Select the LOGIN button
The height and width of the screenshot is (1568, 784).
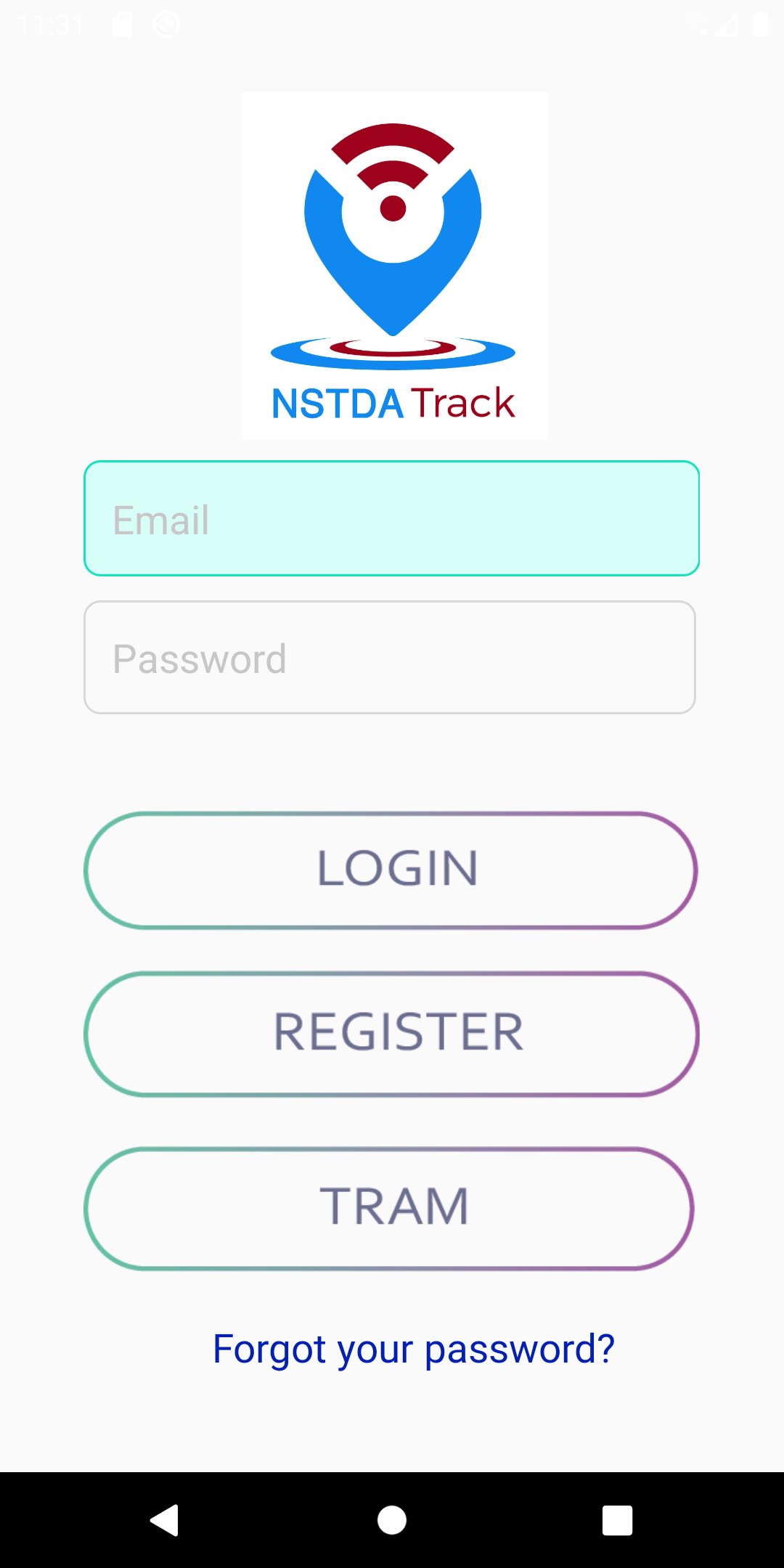pos(392,870)
